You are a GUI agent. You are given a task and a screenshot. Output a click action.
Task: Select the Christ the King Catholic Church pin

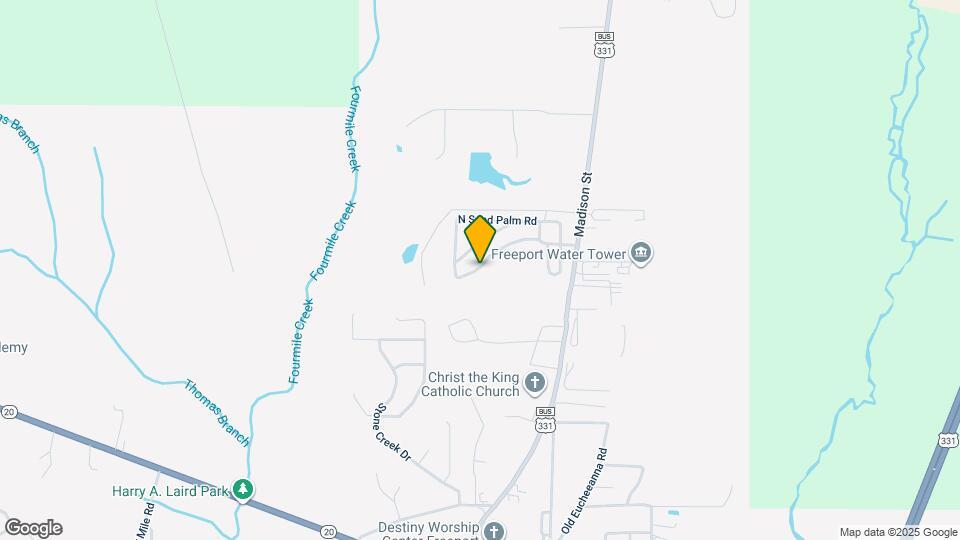pyautogui.click(x=536, y=382)
